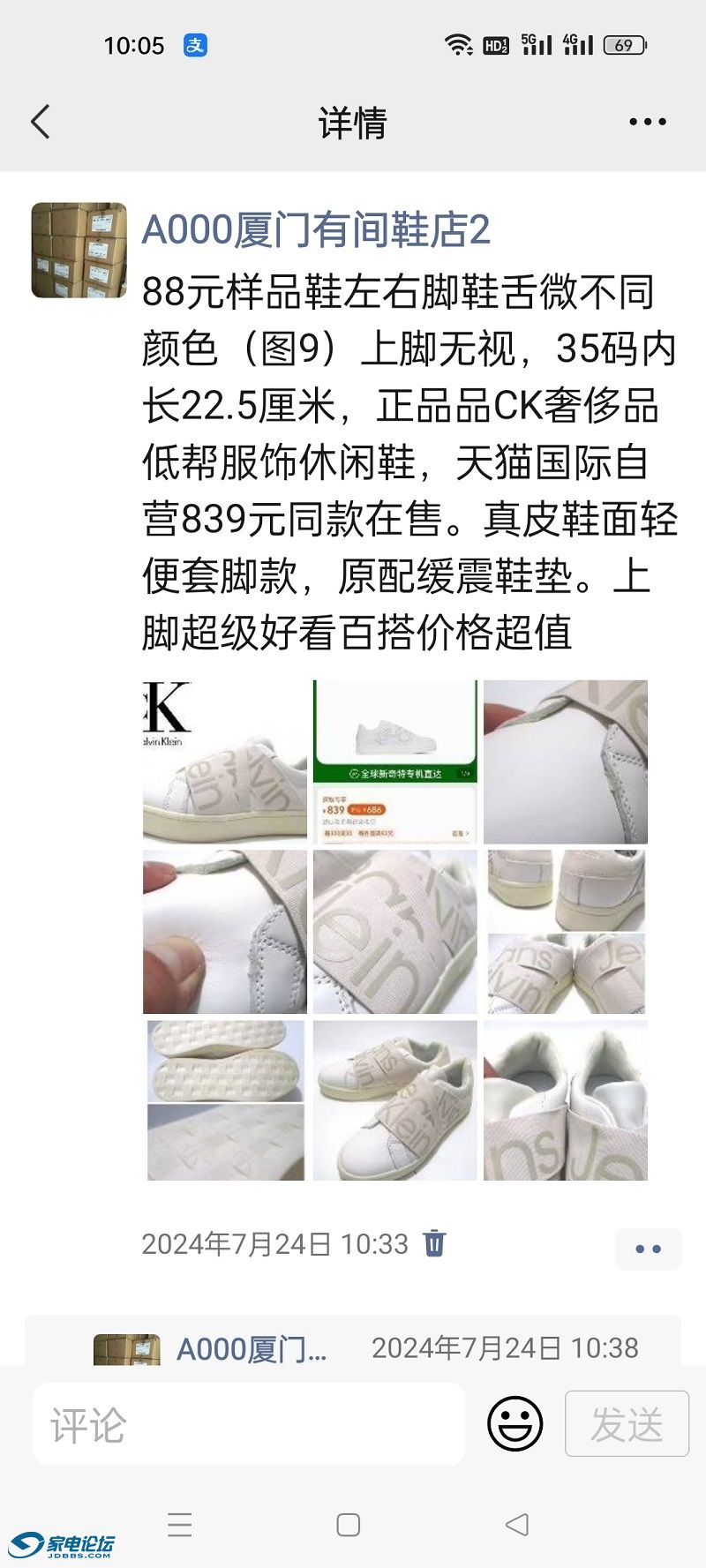Image resolution: width=706 pixels, height=1568 pixels.
Task: Open the shoe sole pattern photo
Action: click(x=224, y=1101)
